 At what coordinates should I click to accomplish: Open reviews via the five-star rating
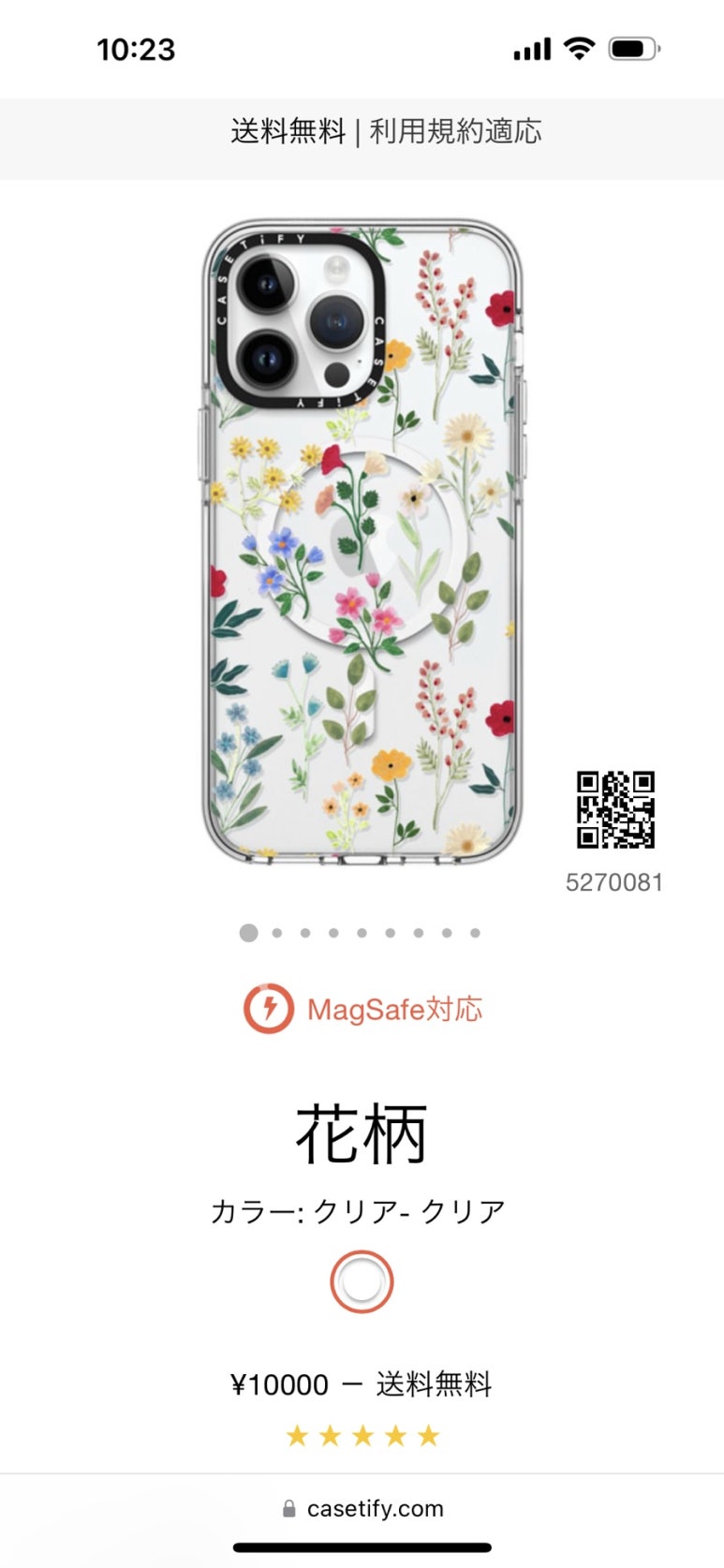point(362,1435)
